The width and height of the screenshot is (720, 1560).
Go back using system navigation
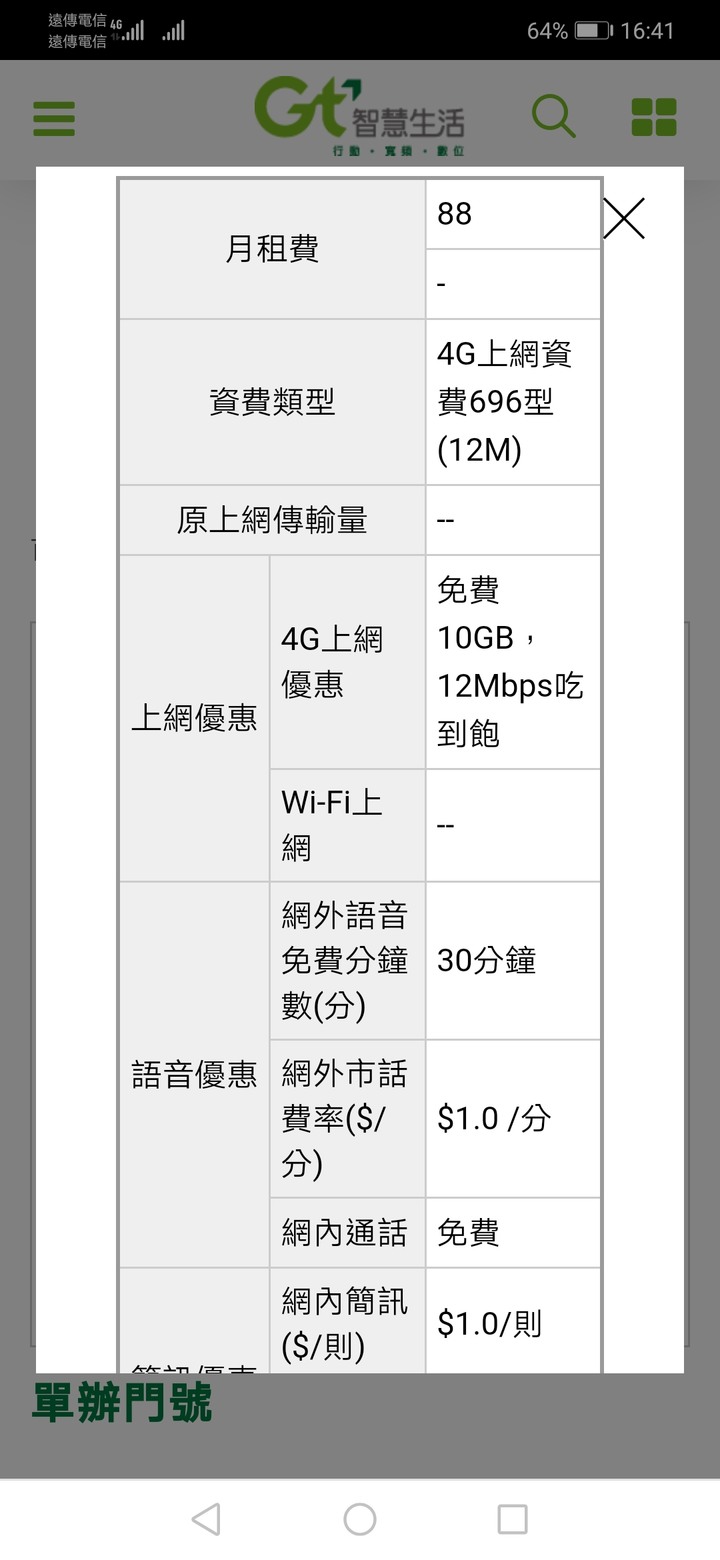(x=206, y=1519)
